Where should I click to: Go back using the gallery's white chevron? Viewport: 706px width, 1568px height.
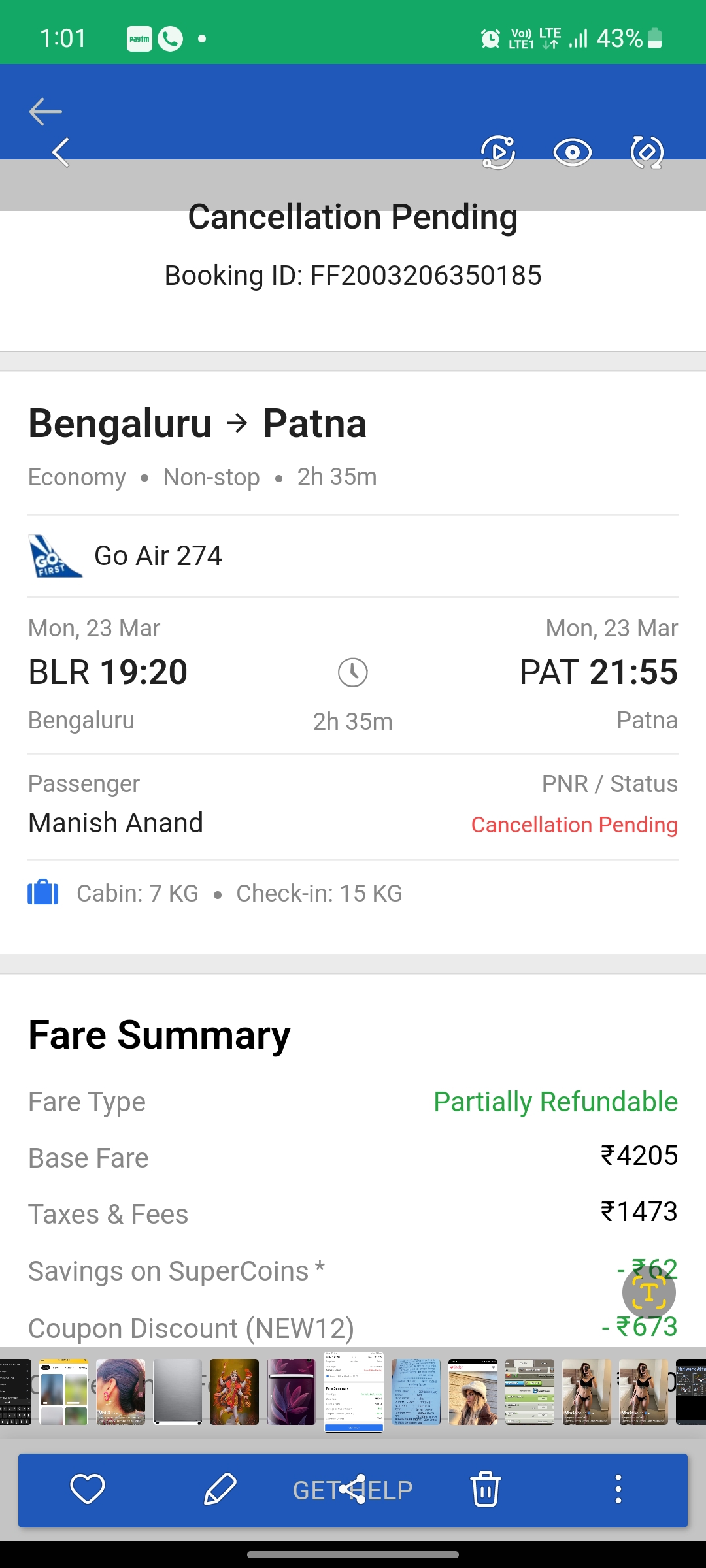click(x=61, y=153)
